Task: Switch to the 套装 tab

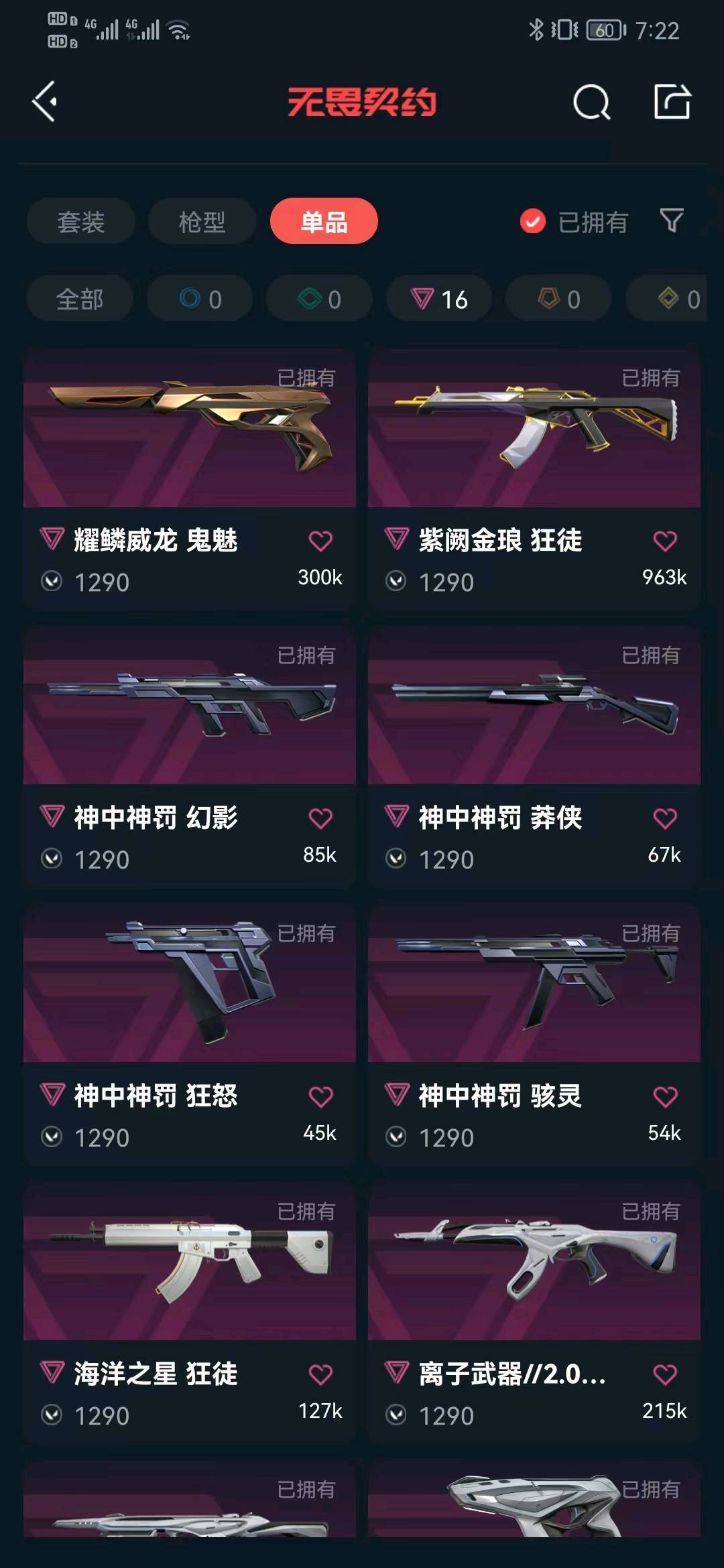Action: tap(80, 222)
